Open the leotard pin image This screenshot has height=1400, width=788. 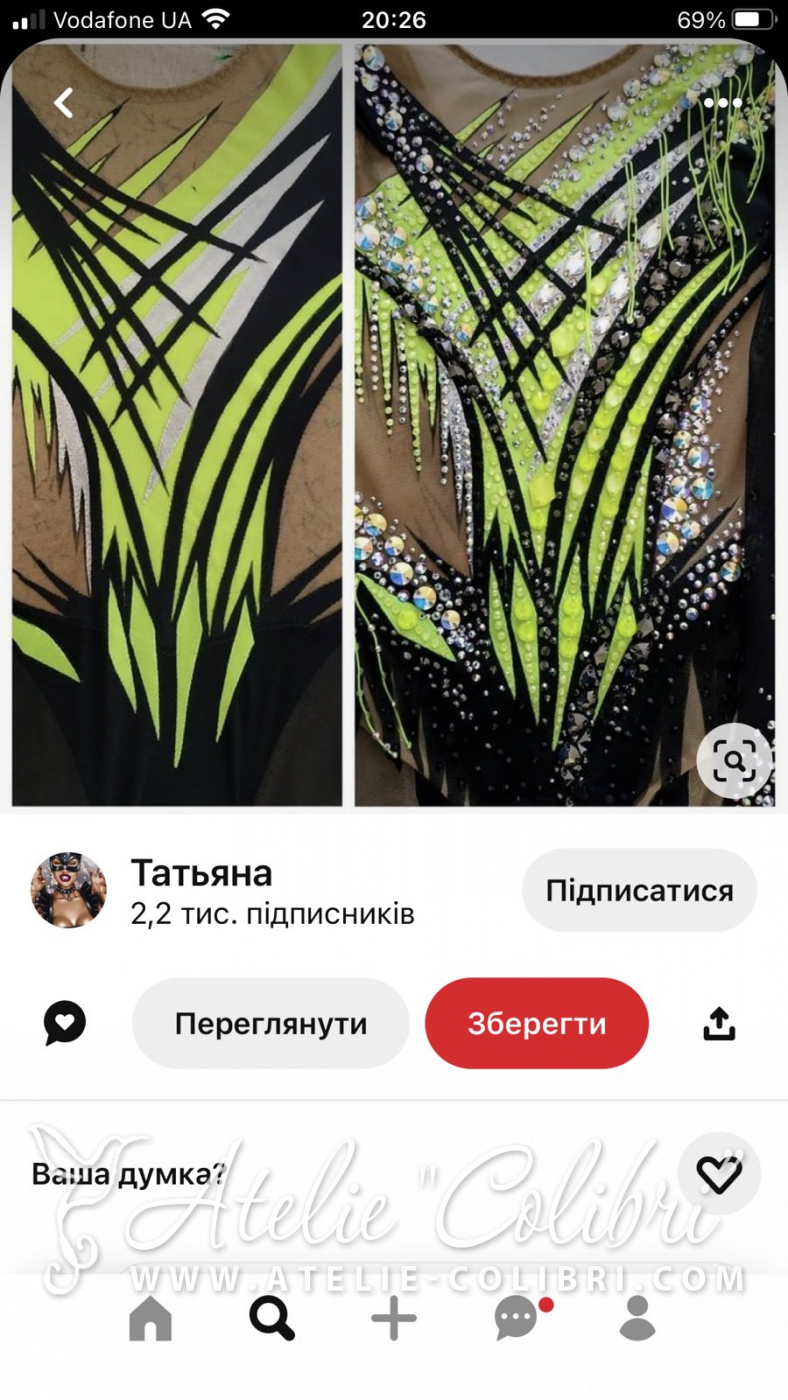click(x=394, y=425)
